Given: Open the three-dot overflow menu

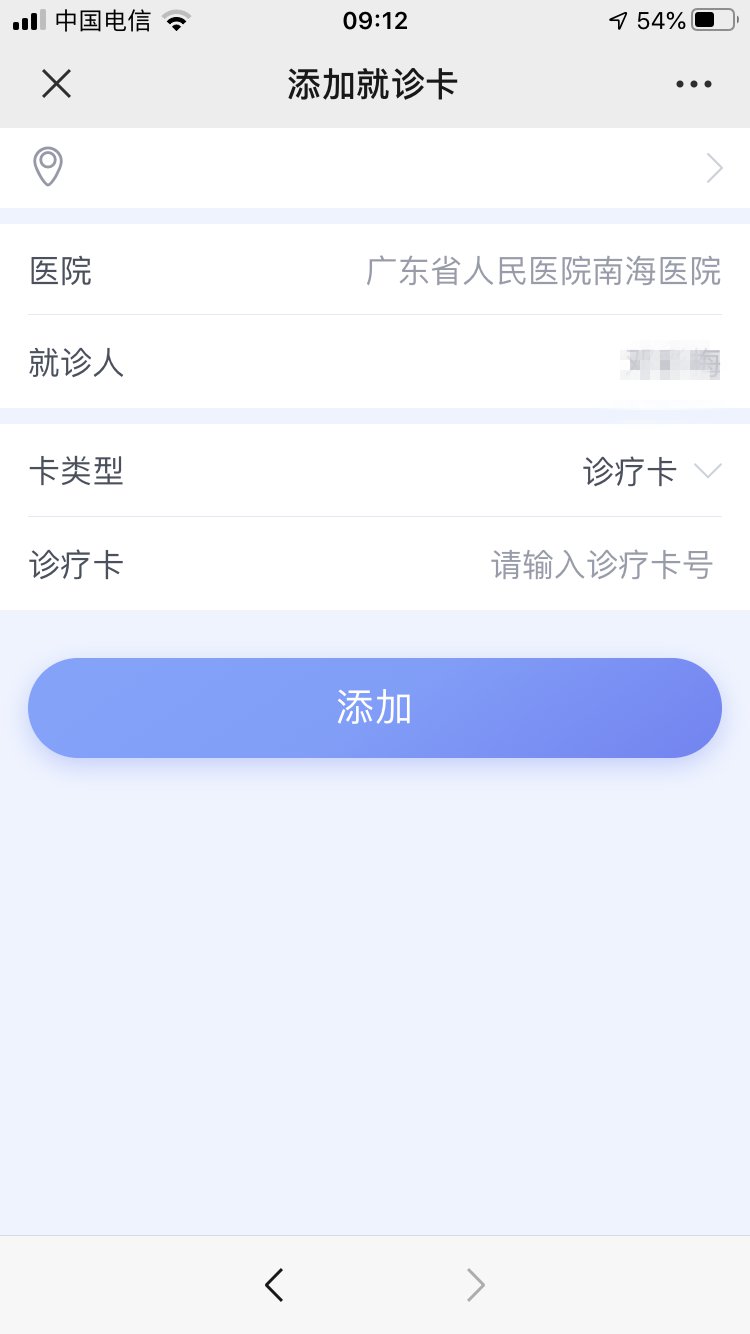Looking at the screenshot, I should point(693,85).
